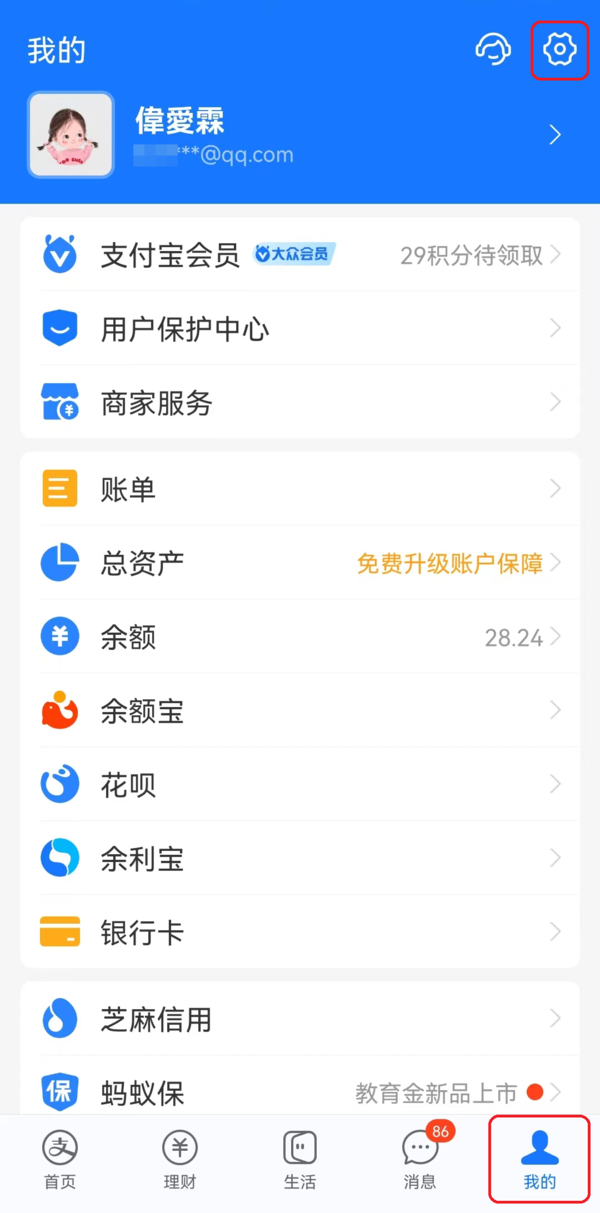
Task: View 银行卡 bank cards
Action: pos(300,933)
